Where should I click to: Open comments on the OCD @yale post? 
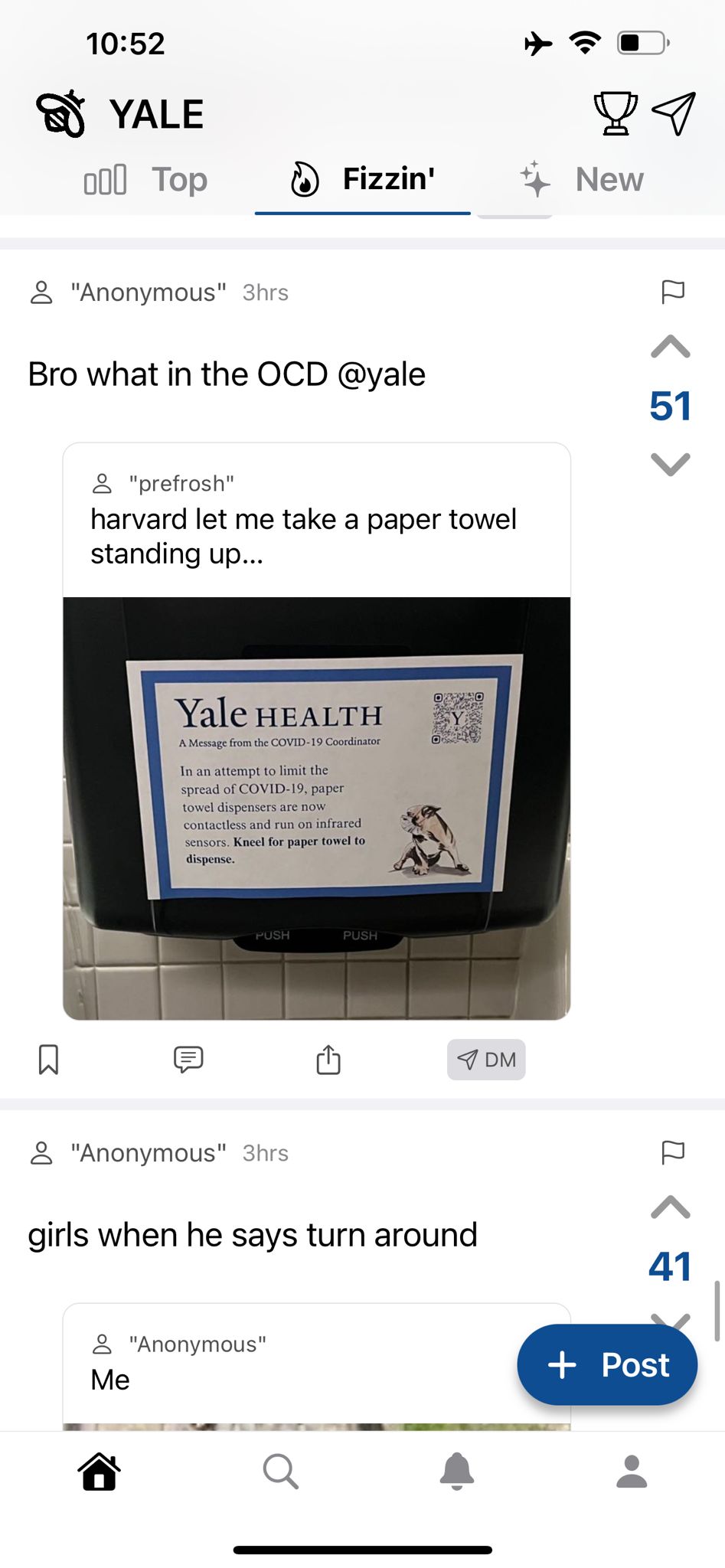pos(188,1060)
